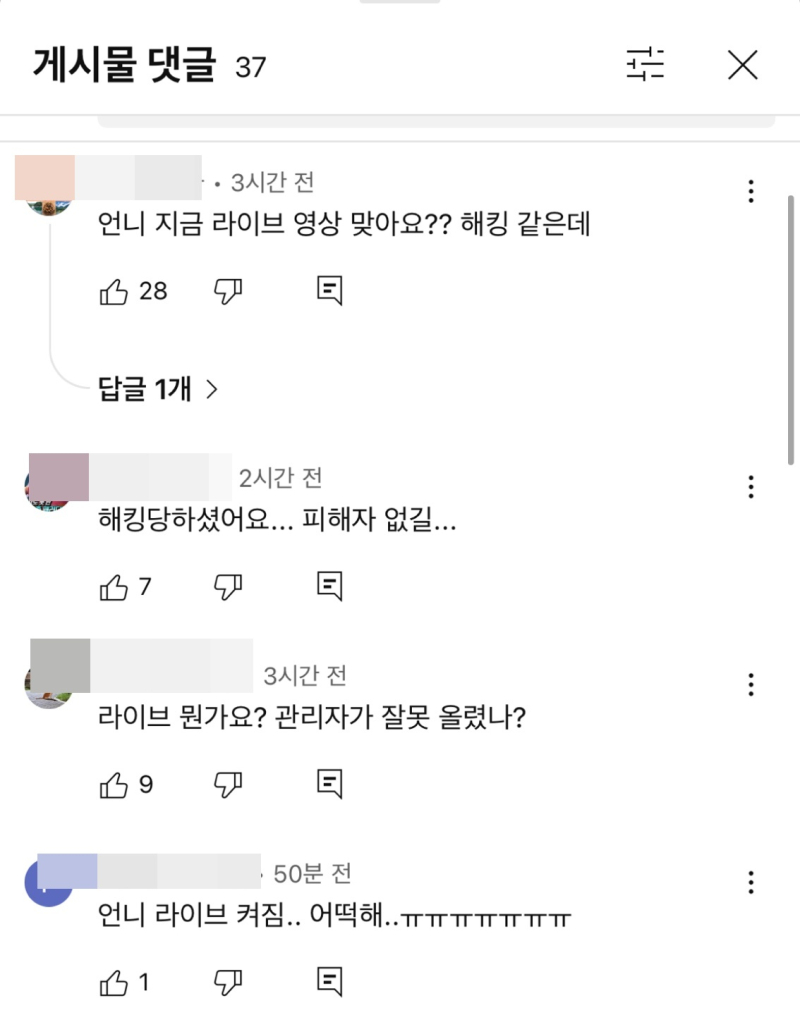The height and width of the screenshot is (1015, 800).
Task: Open overflow menu for '언니 라이브 켜짐' comment
Action: tap(751, 882)
